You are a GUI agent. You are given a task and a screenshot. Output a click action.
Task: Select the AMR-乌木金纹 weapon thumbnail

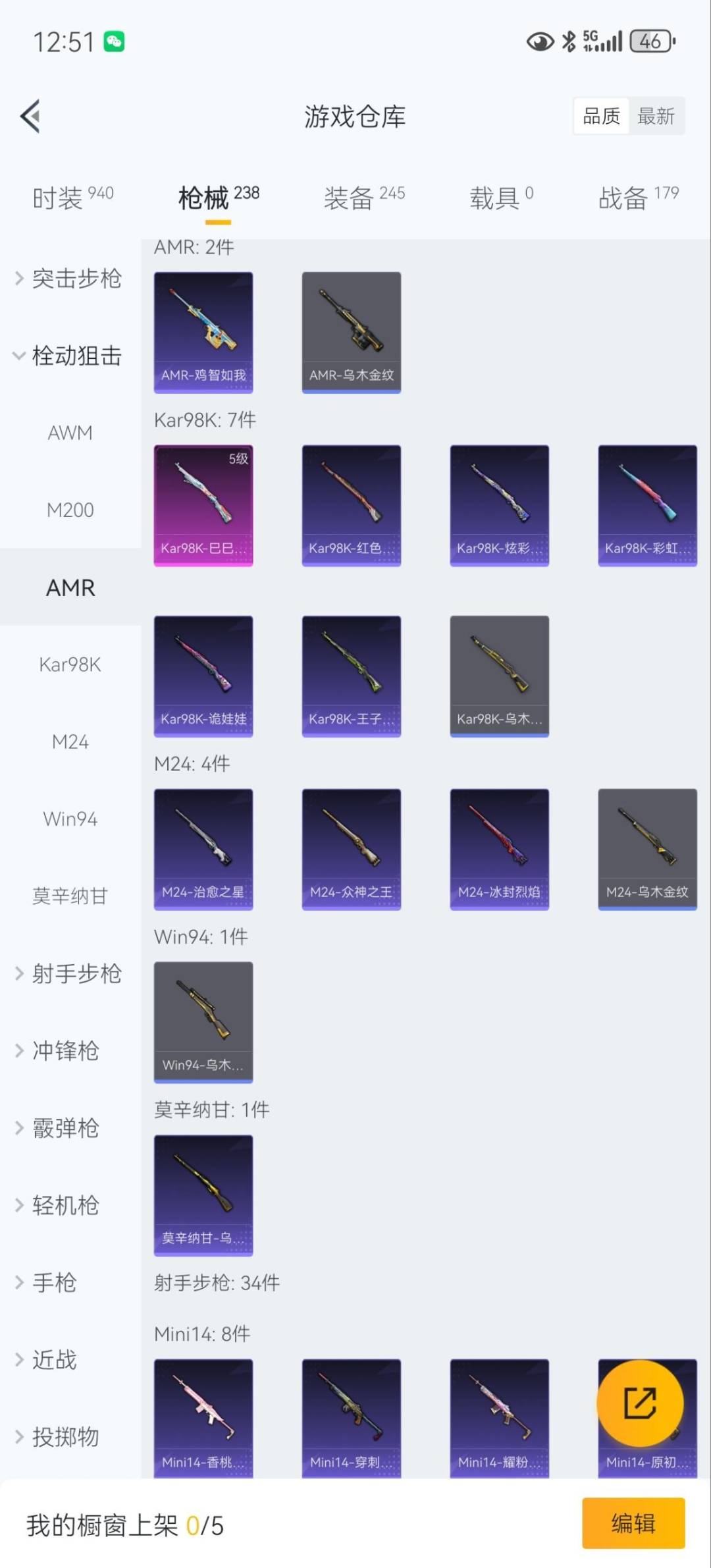(x=351, y=331)
